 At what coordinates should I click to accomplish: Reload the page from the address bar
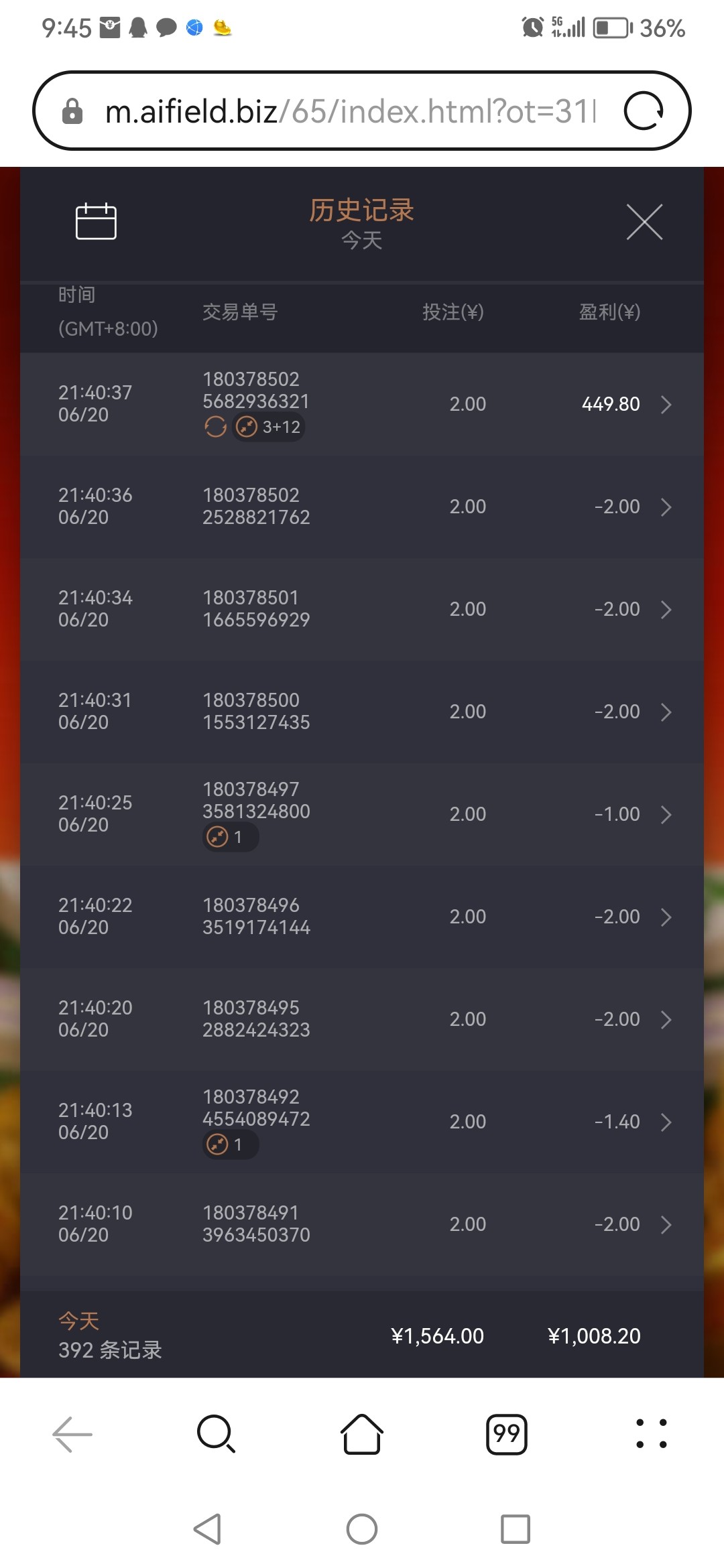pyautogui.click(x=644, y=111)
